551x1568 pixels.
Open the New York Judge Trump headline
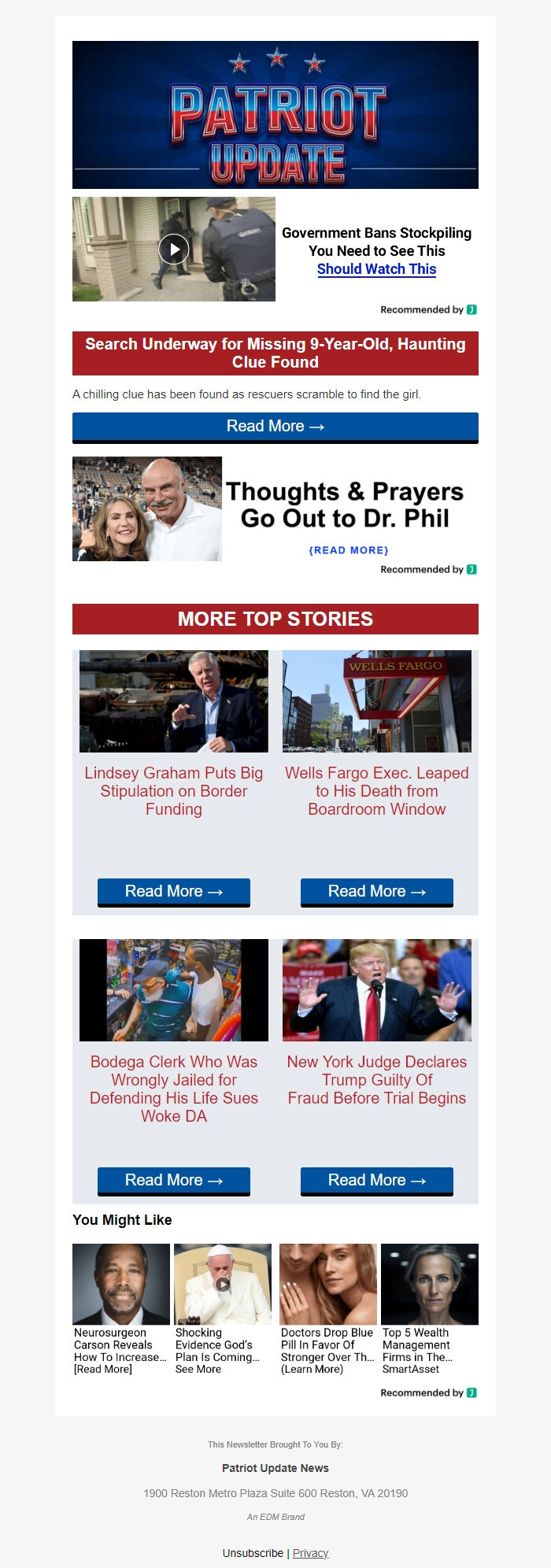[377, 1080]
